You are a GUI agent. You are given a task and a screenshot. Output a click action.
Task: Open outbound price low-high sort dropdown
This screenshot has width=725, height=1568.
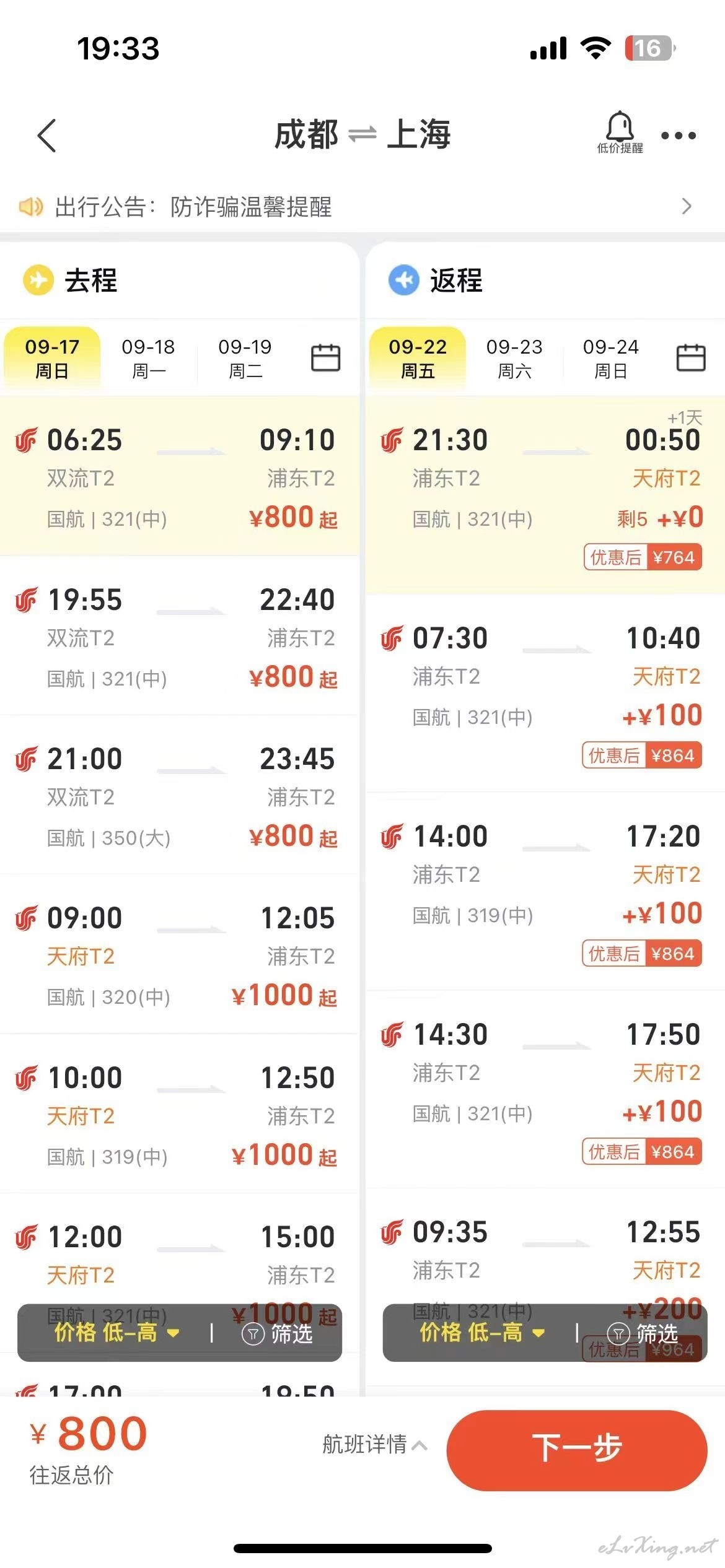pyautogui.click(x=116, y=1333)
